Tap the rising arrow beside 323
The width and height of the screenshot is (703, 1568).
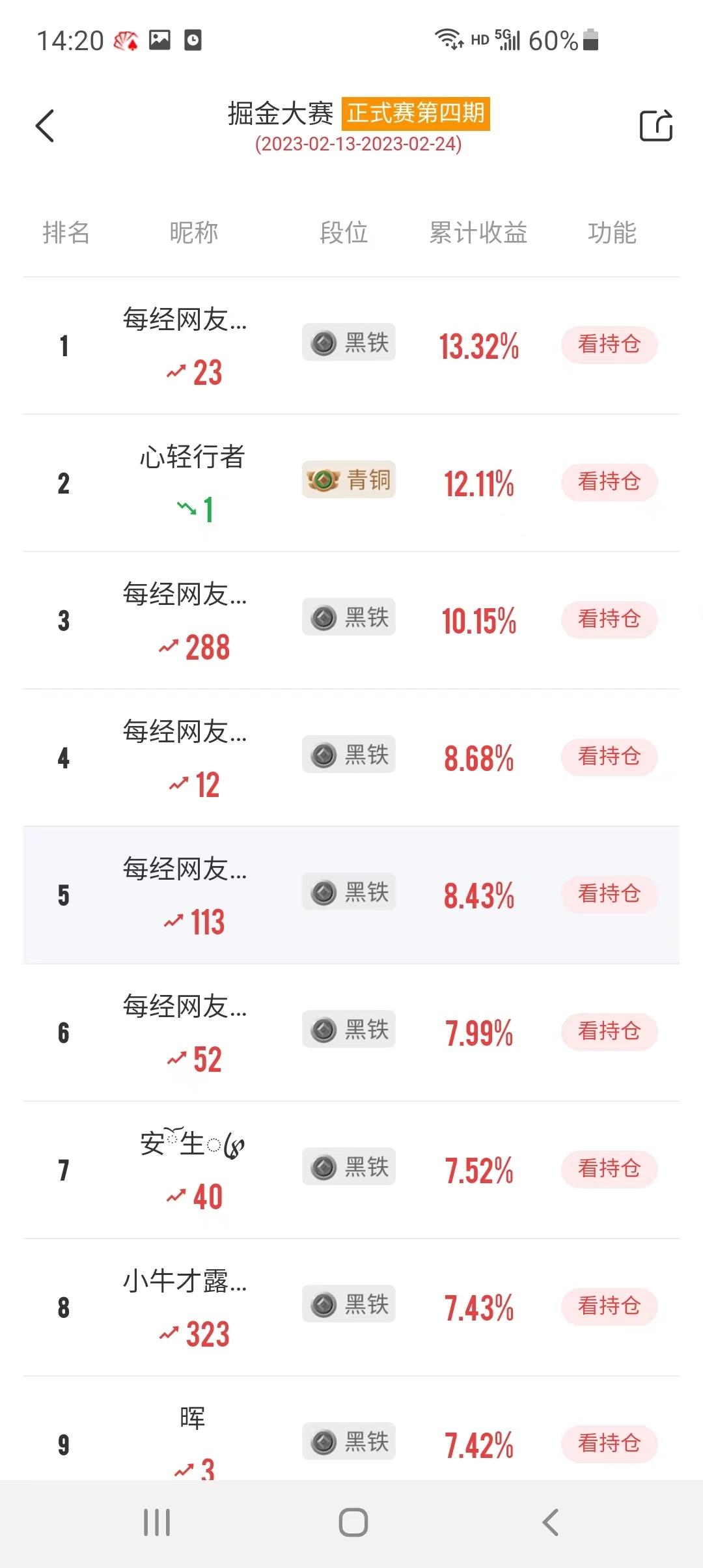click(x=171, y=1336)
